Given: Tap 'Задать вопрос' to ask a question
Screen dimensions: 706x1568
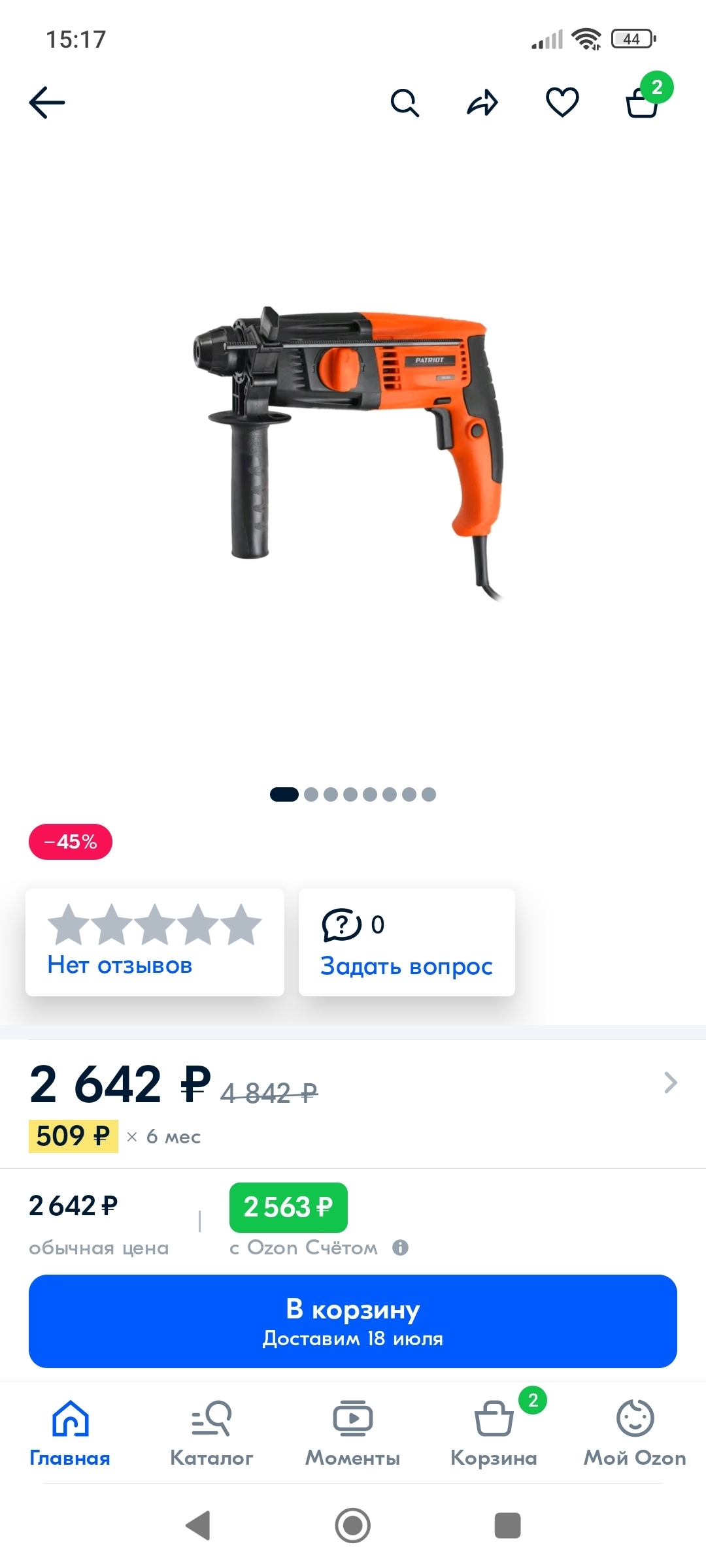Looking at the screenshot, I should [x=406, y=941].
